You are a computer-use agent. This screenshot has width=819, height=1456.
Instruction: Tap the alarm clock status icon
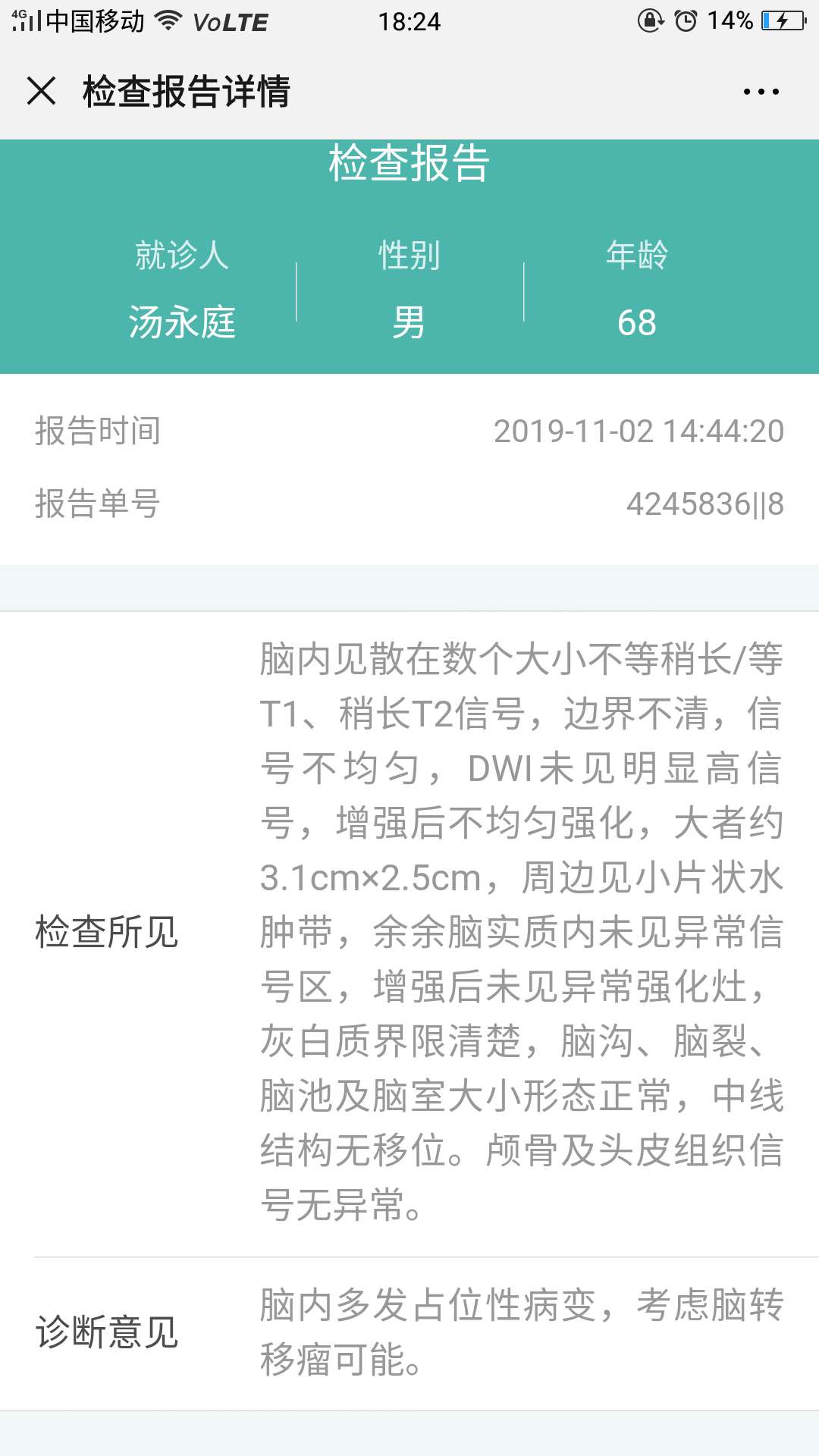pyautogui.click(x=685, y=20)
